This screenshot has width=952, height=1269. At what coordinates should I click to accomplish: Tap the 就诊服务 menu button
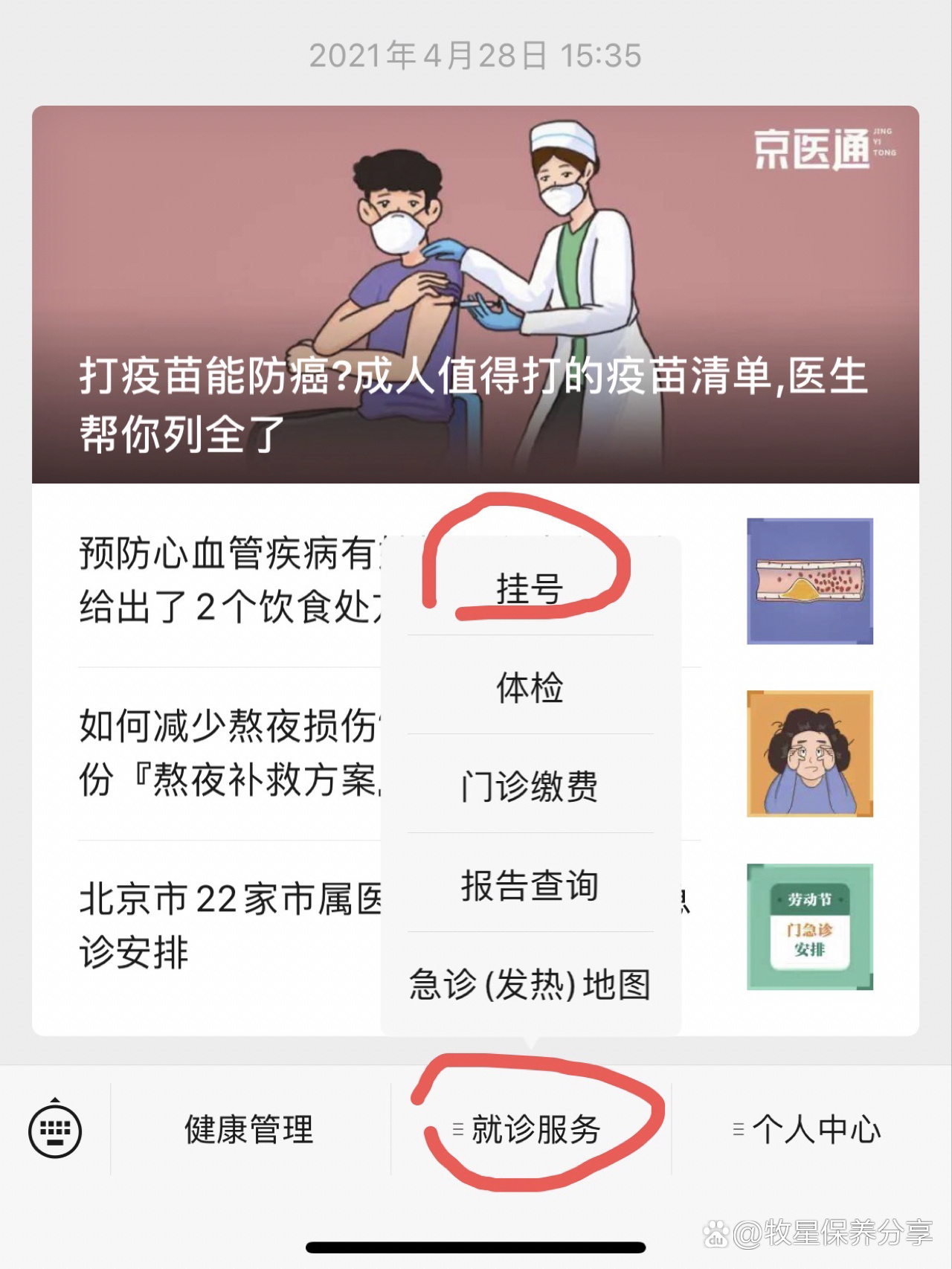[531, 1130]
